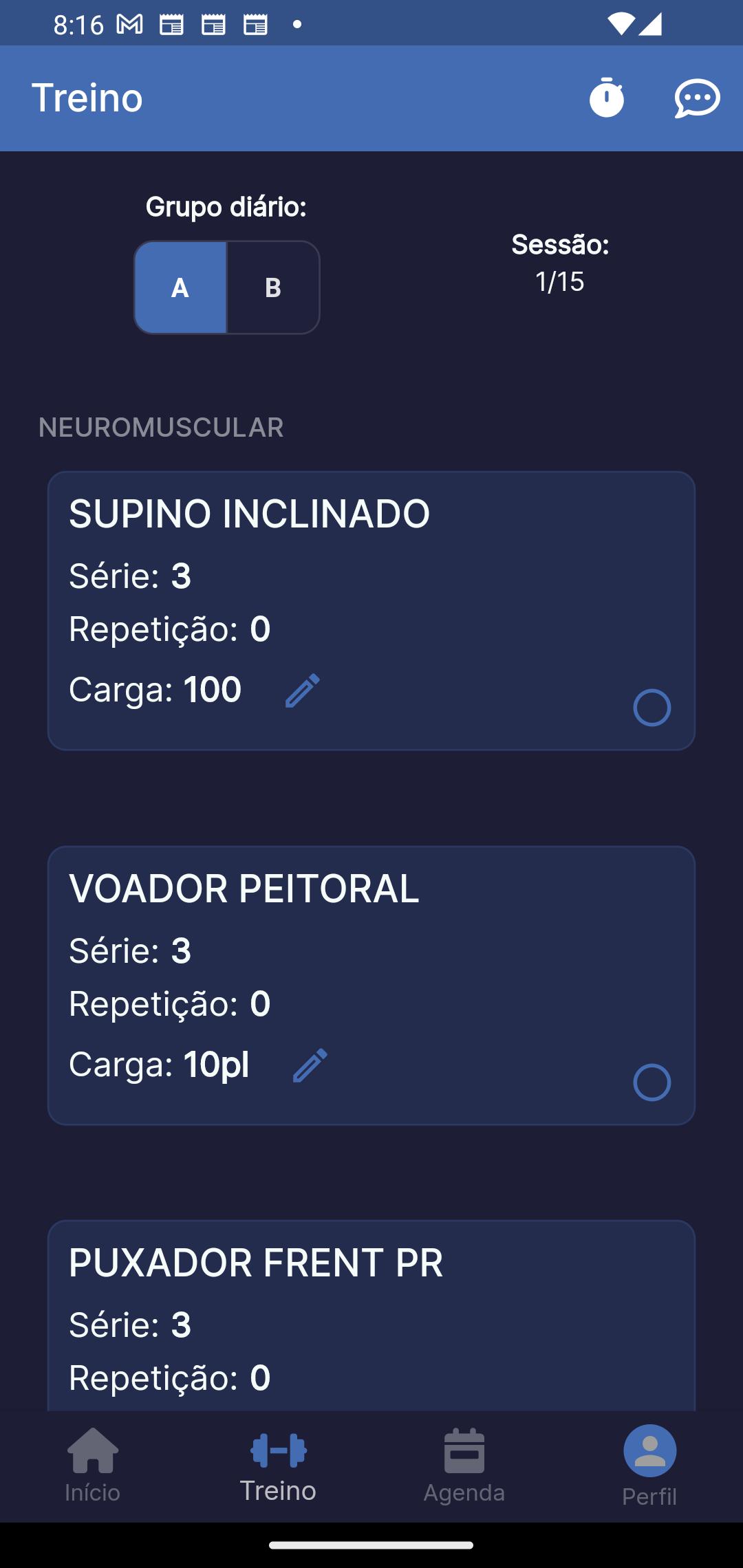Edit the Supino Inclinado load
The width and height of the screenshot is (743, 1568).
pos(303,690)
